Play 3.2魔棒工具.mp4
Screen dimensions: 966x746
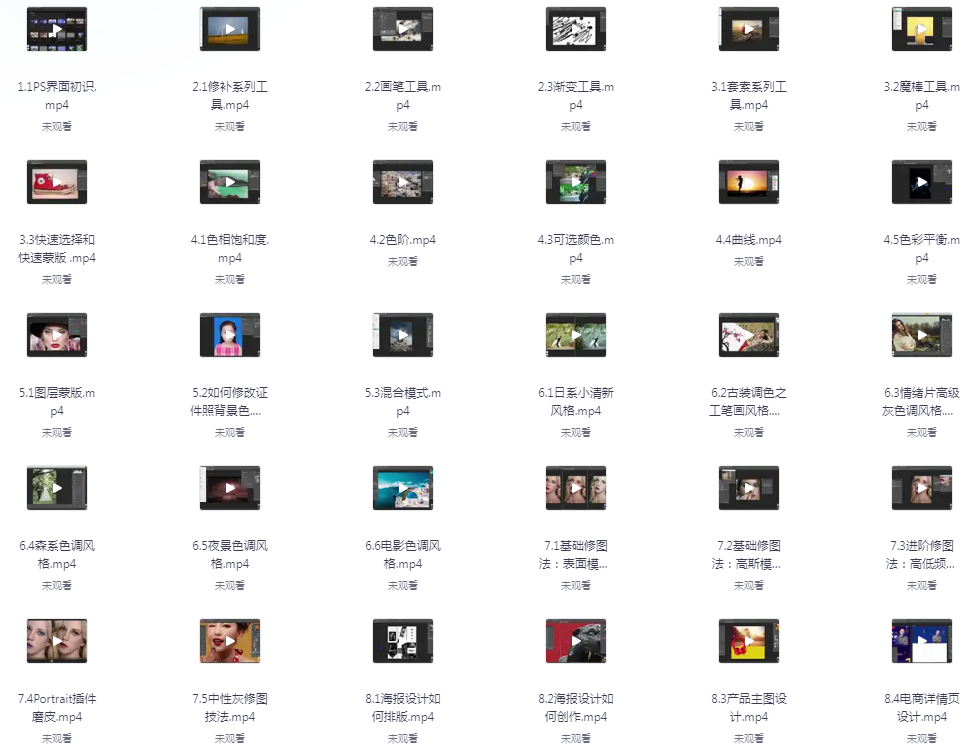click(x=922, y=29)
